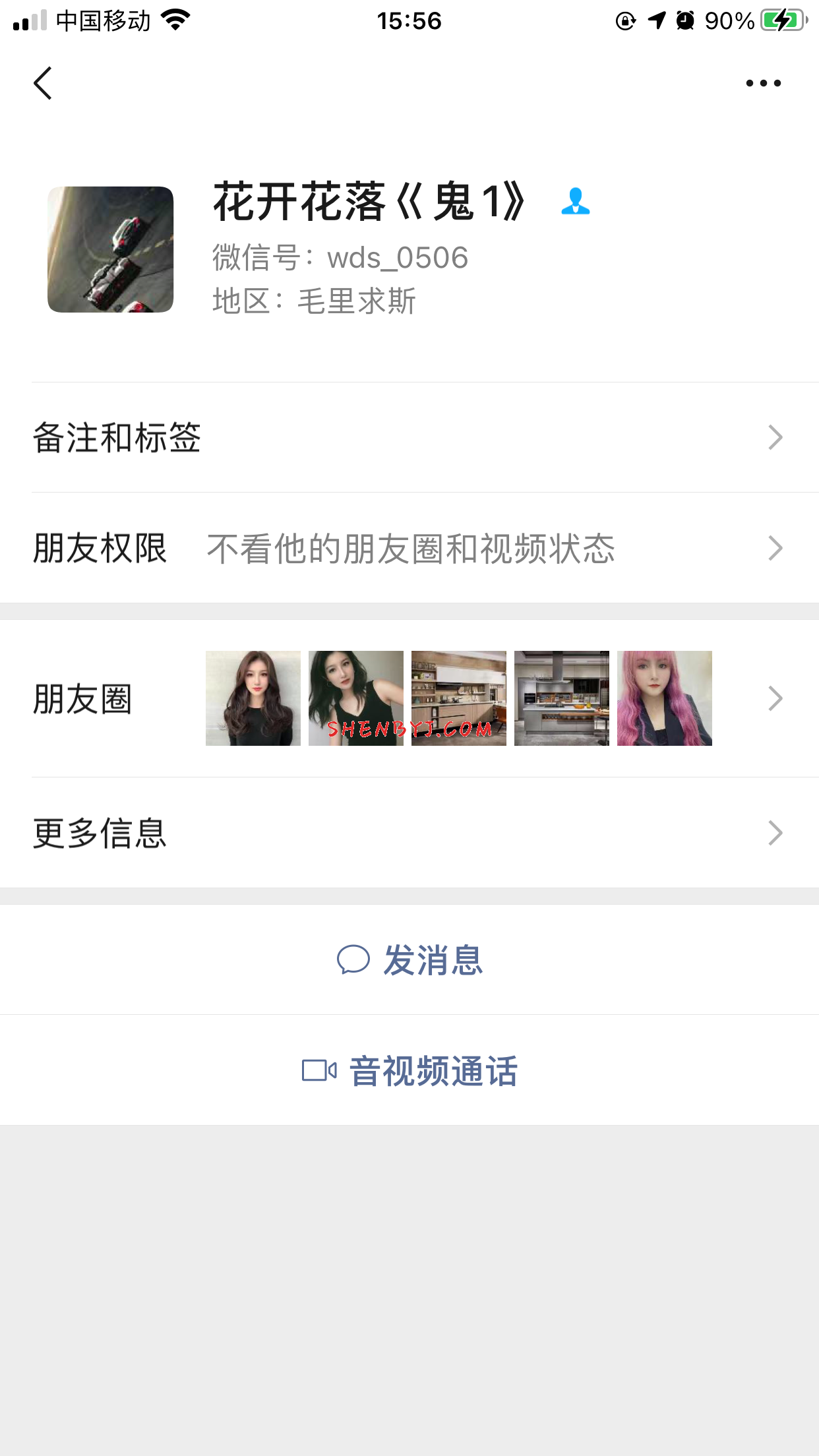Open the 朋友圈 moments row
Viewport: 819px width, 1456px height.
(x=409, y=698)
